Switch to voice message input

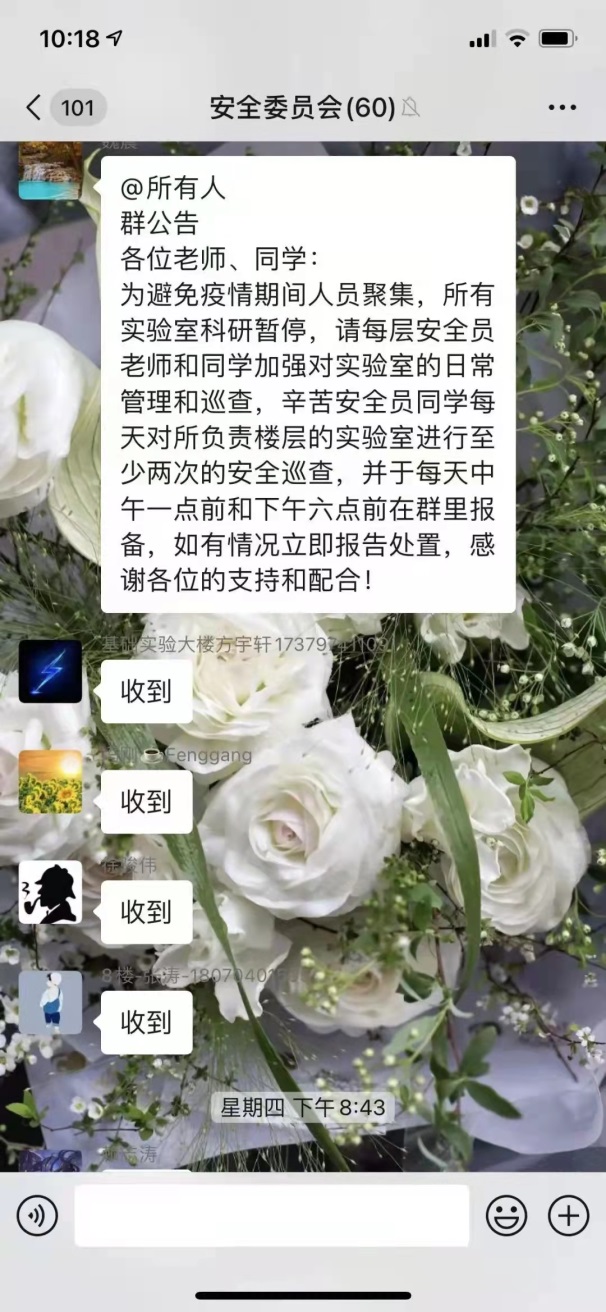coord(37,1216)
